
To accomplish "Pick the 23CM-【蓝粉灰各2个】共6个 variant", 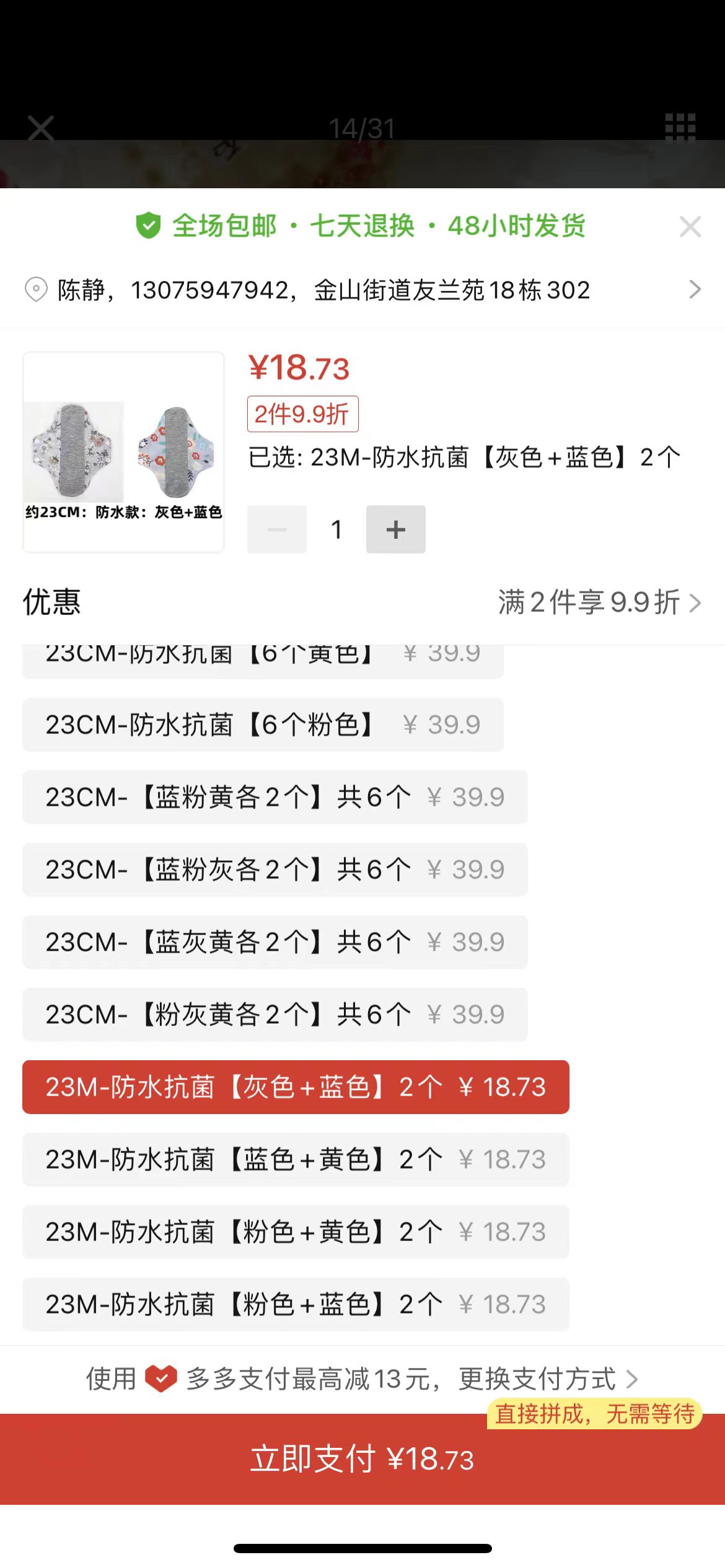I will (x=275, y=869).
